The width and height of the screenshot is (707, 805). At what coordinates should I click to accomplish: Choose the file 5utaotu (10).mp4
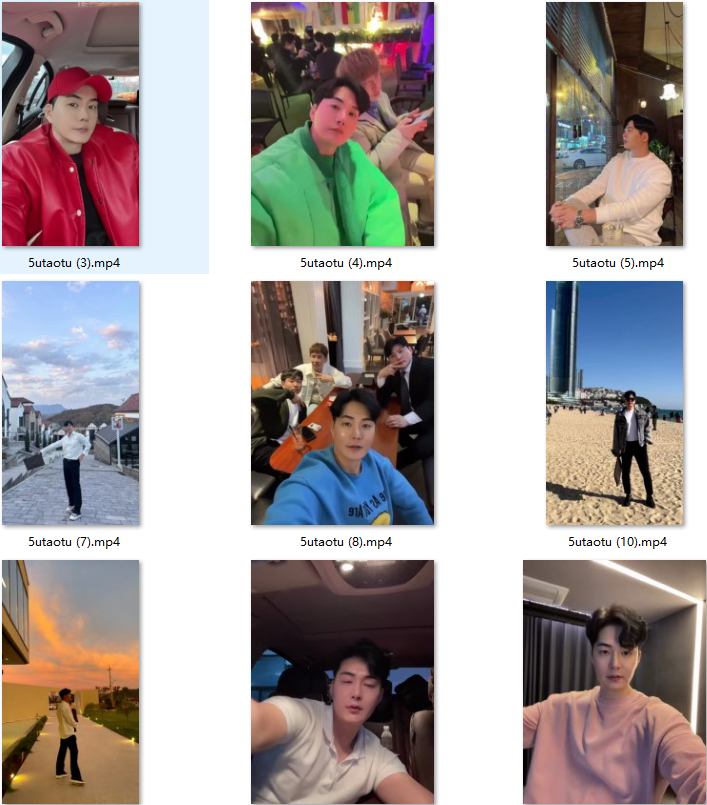click(614, 403)
